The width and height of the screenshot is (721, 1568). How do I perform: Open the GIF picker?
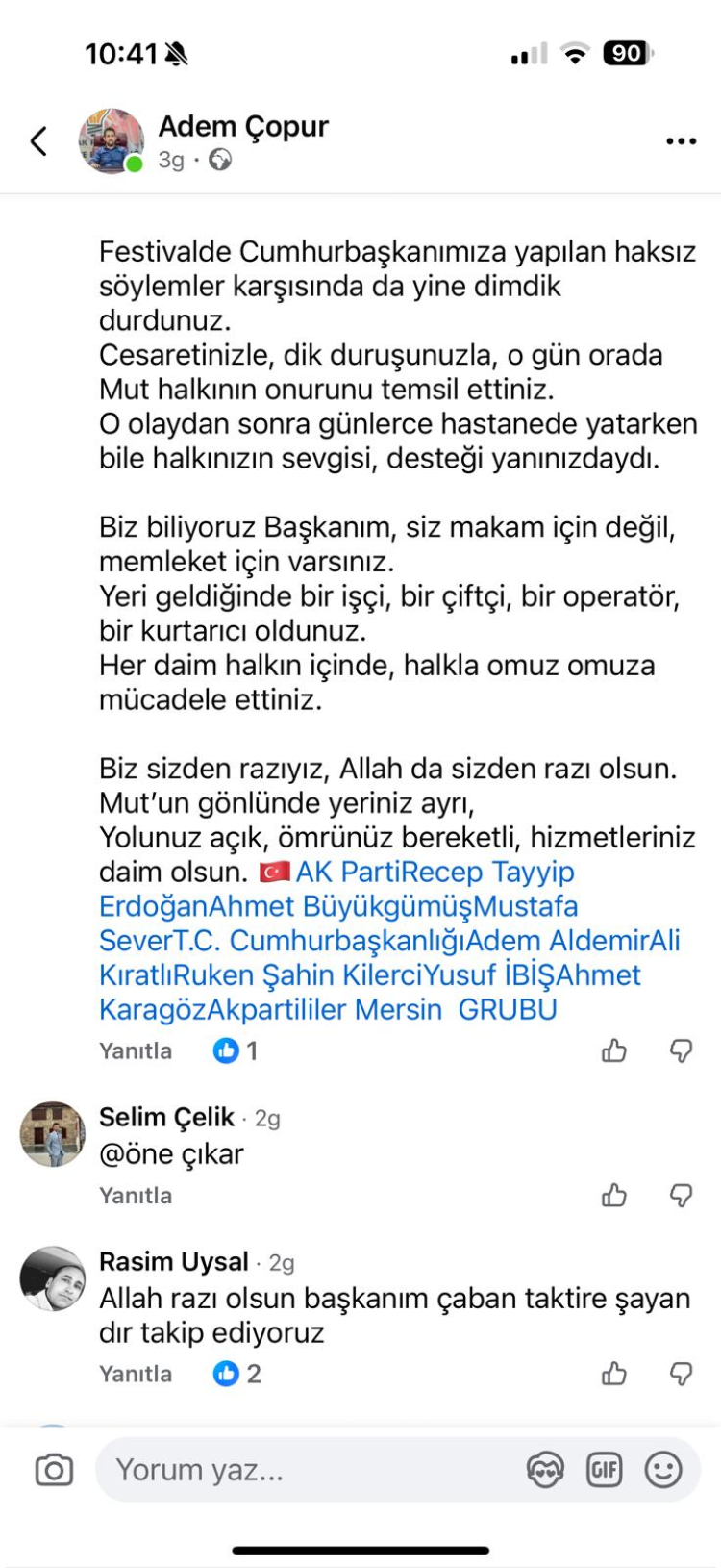tap(605, 1470)
